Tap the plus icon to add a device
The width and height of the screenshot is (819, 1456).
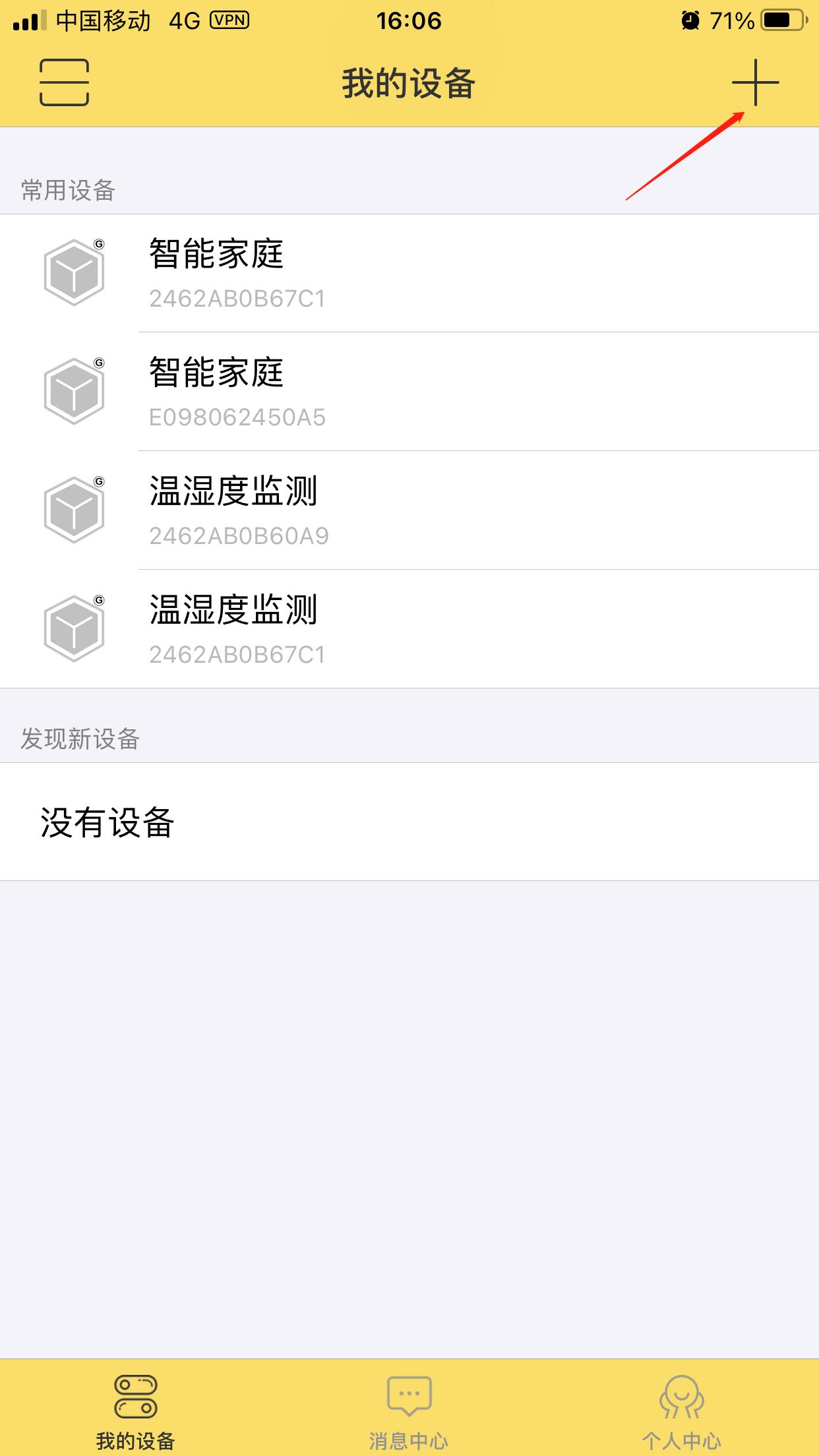click(756, 84)
